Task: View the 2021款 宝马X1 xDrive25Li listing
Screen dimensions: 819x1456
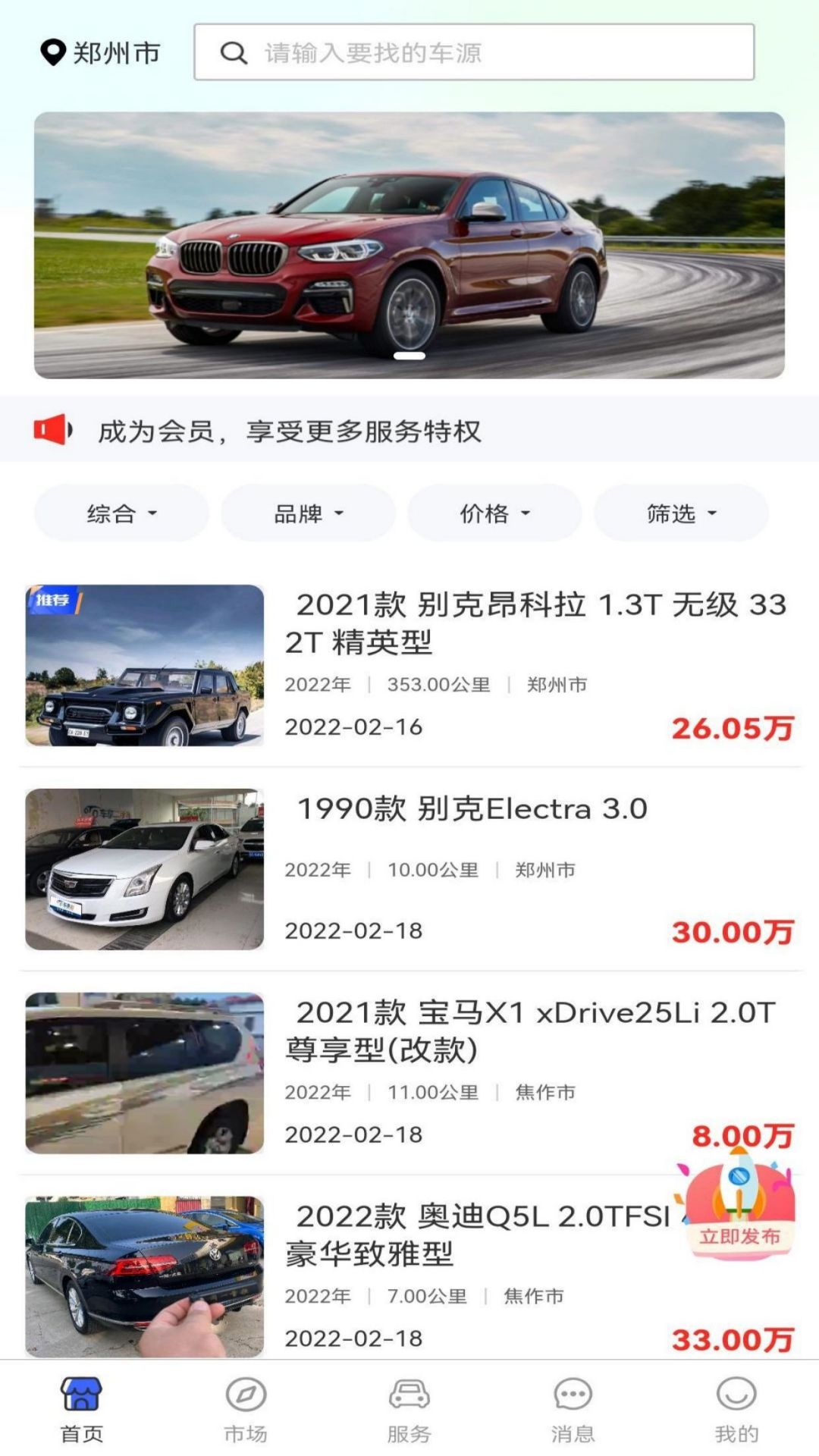Action: click(409, 1073)
